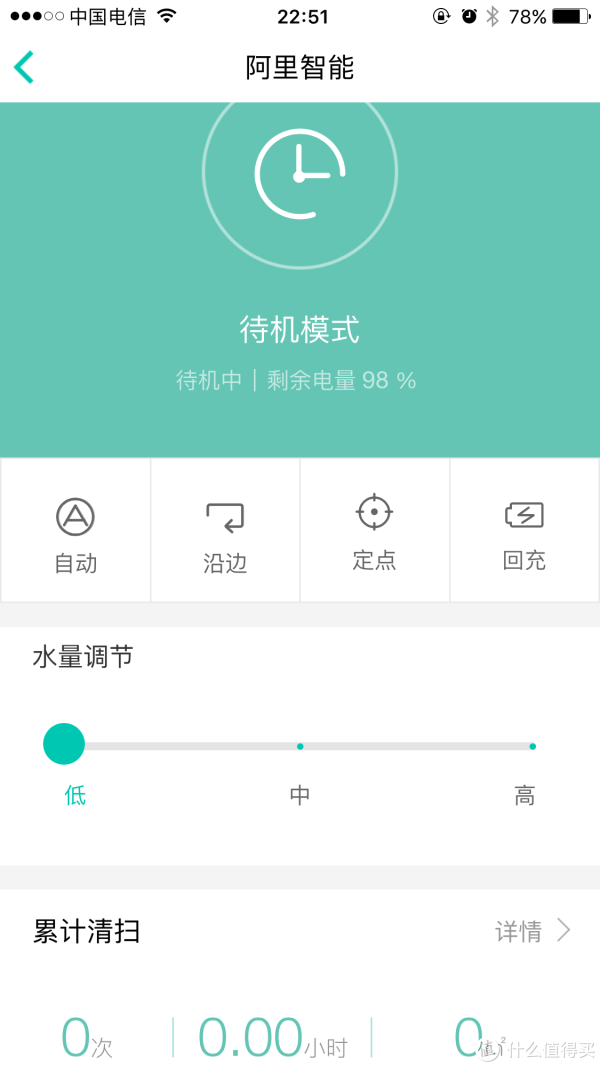Send robot to 回充 recharge
The image size is (600, 1067).
524,530
